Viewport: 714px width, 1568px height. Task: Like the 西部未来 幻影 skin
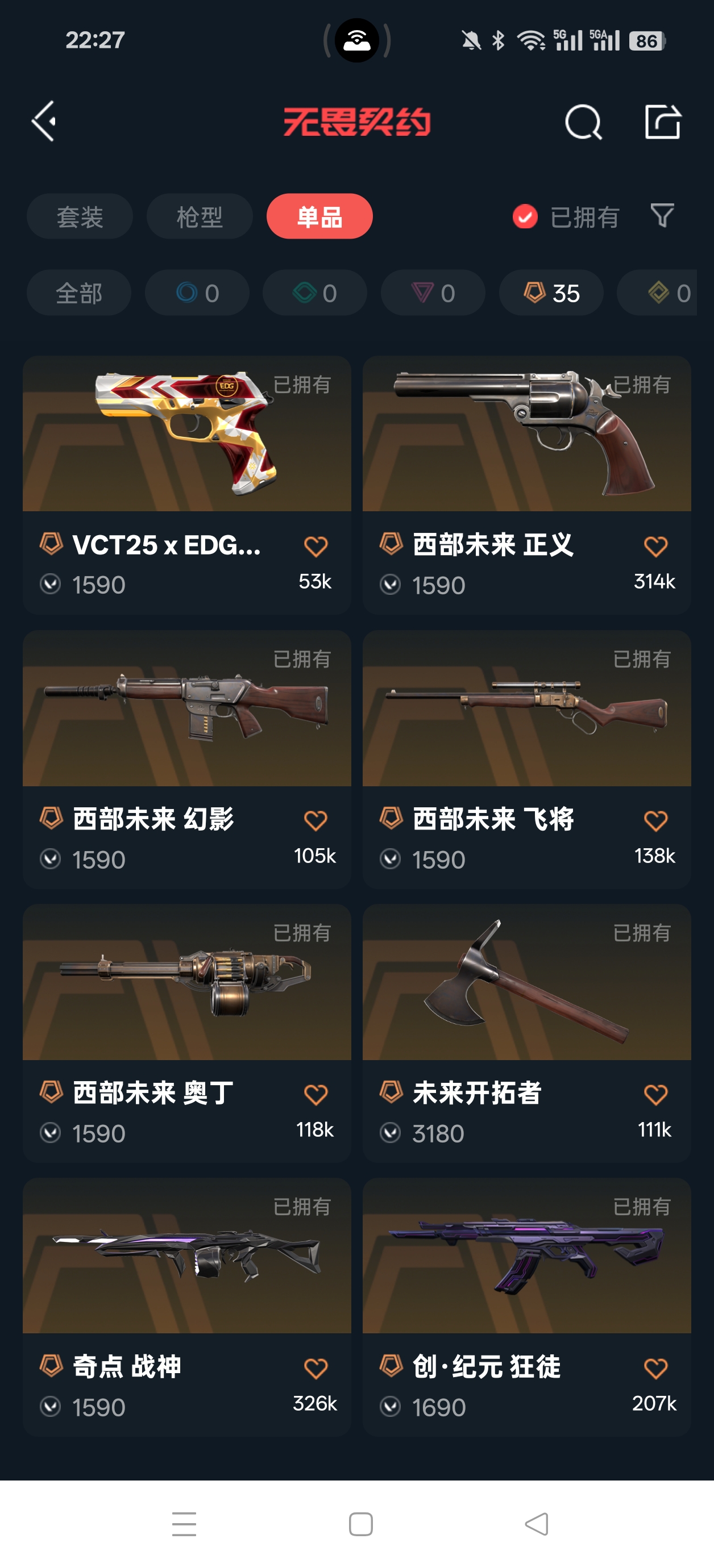tap(316, 820)
